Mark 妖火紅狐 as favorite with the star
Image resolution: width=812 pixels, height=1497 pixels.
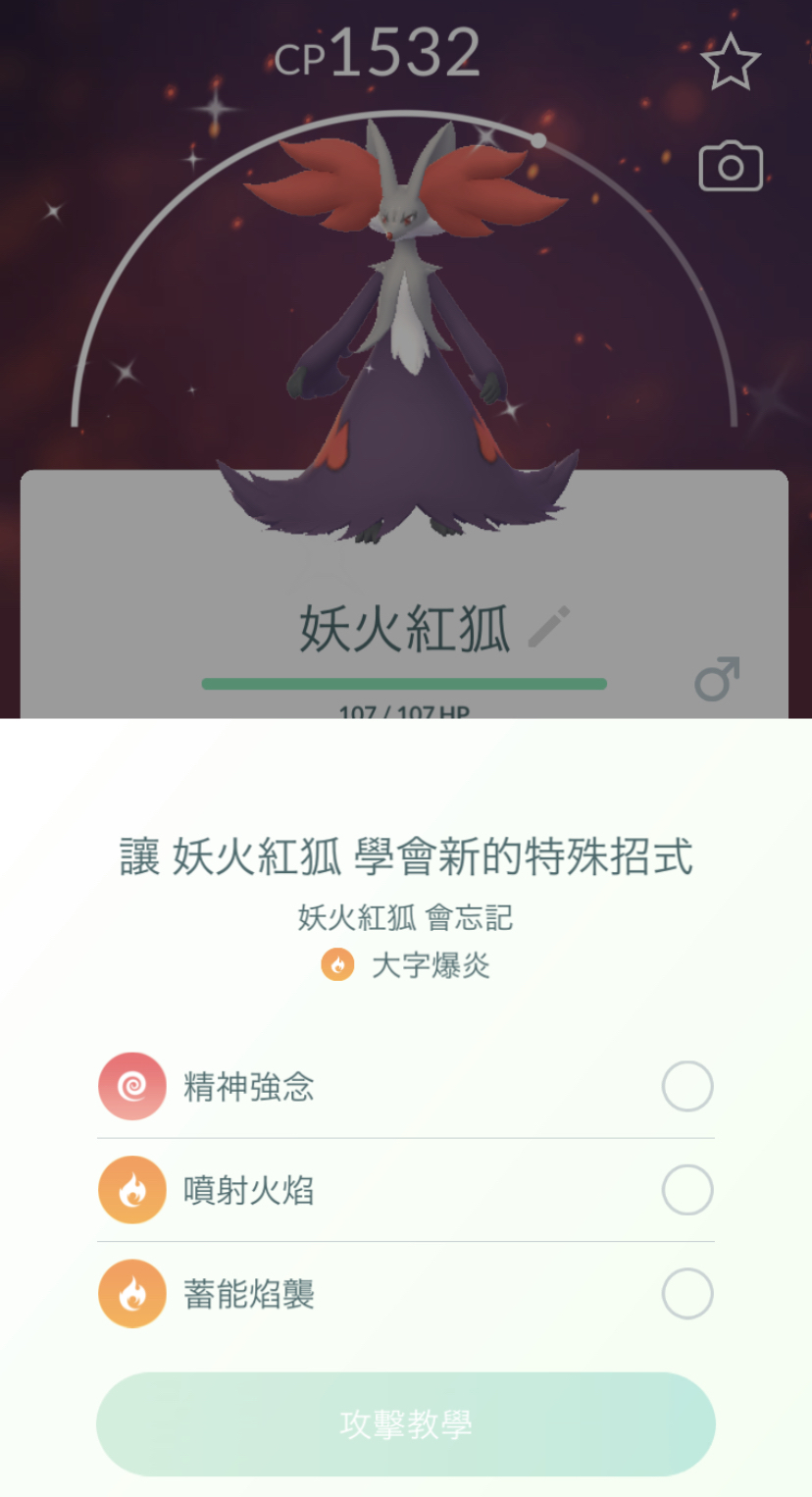coord(731,62)
